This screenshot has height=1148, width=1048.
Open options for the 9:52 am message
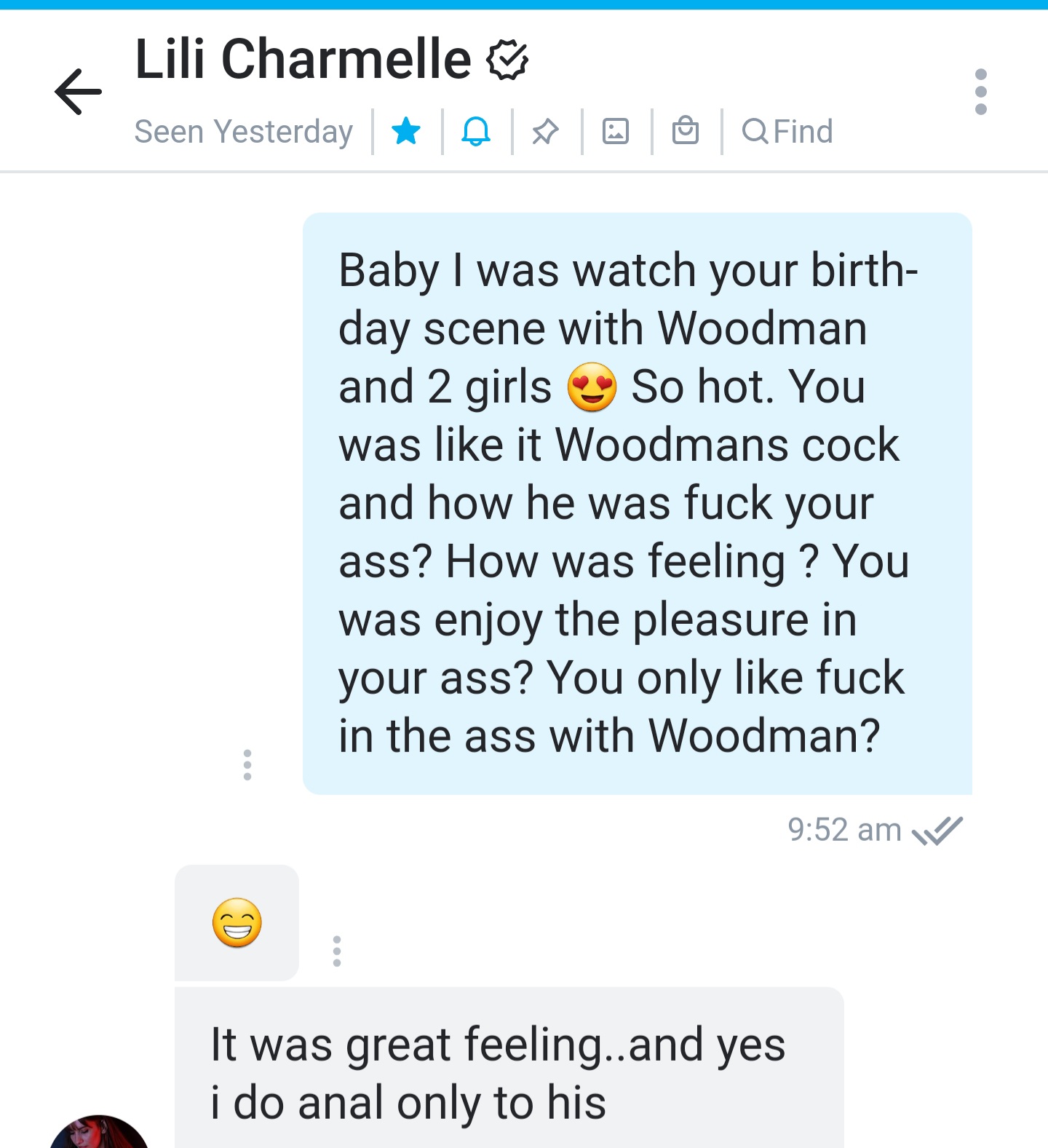click(x=247, y=765)
